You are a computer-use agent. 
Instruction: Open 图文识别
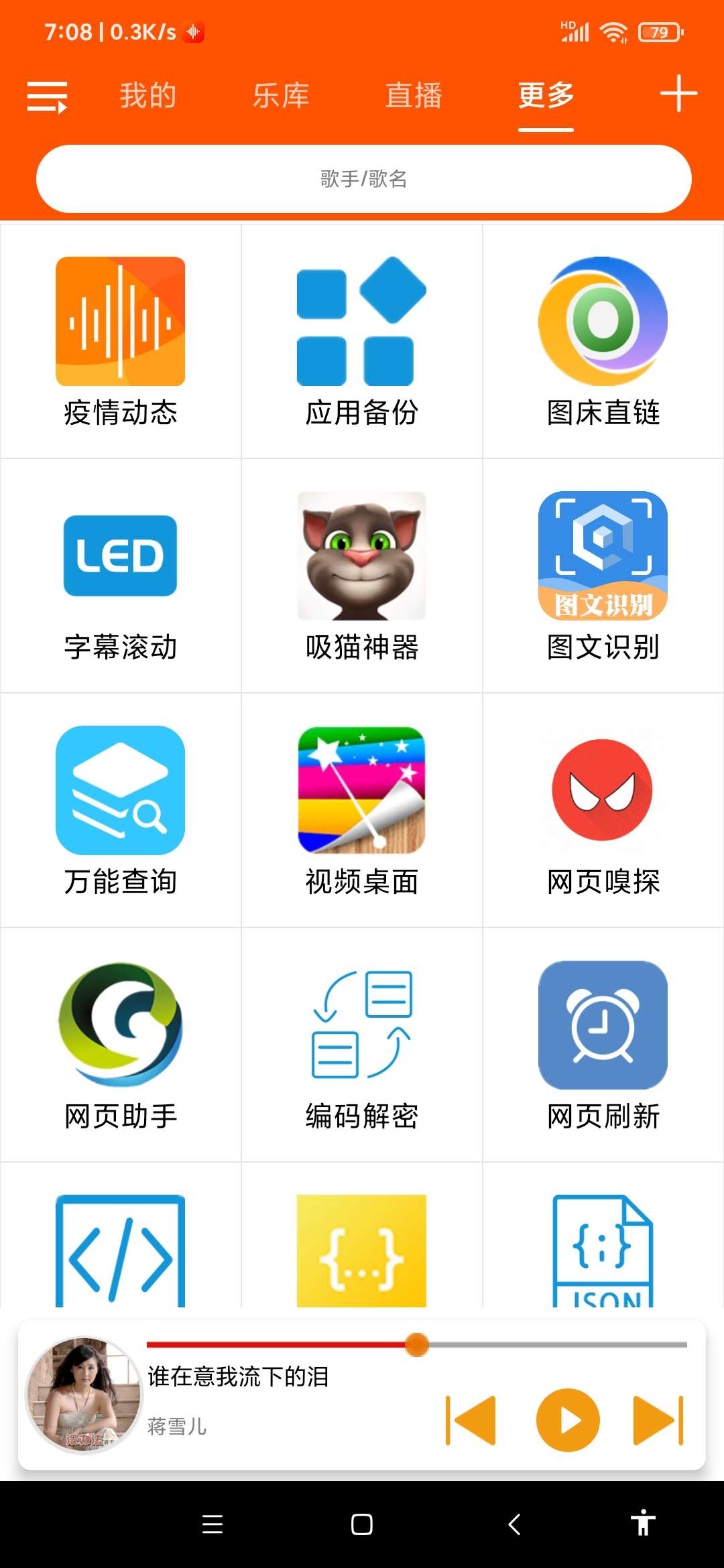coord(603,575)
